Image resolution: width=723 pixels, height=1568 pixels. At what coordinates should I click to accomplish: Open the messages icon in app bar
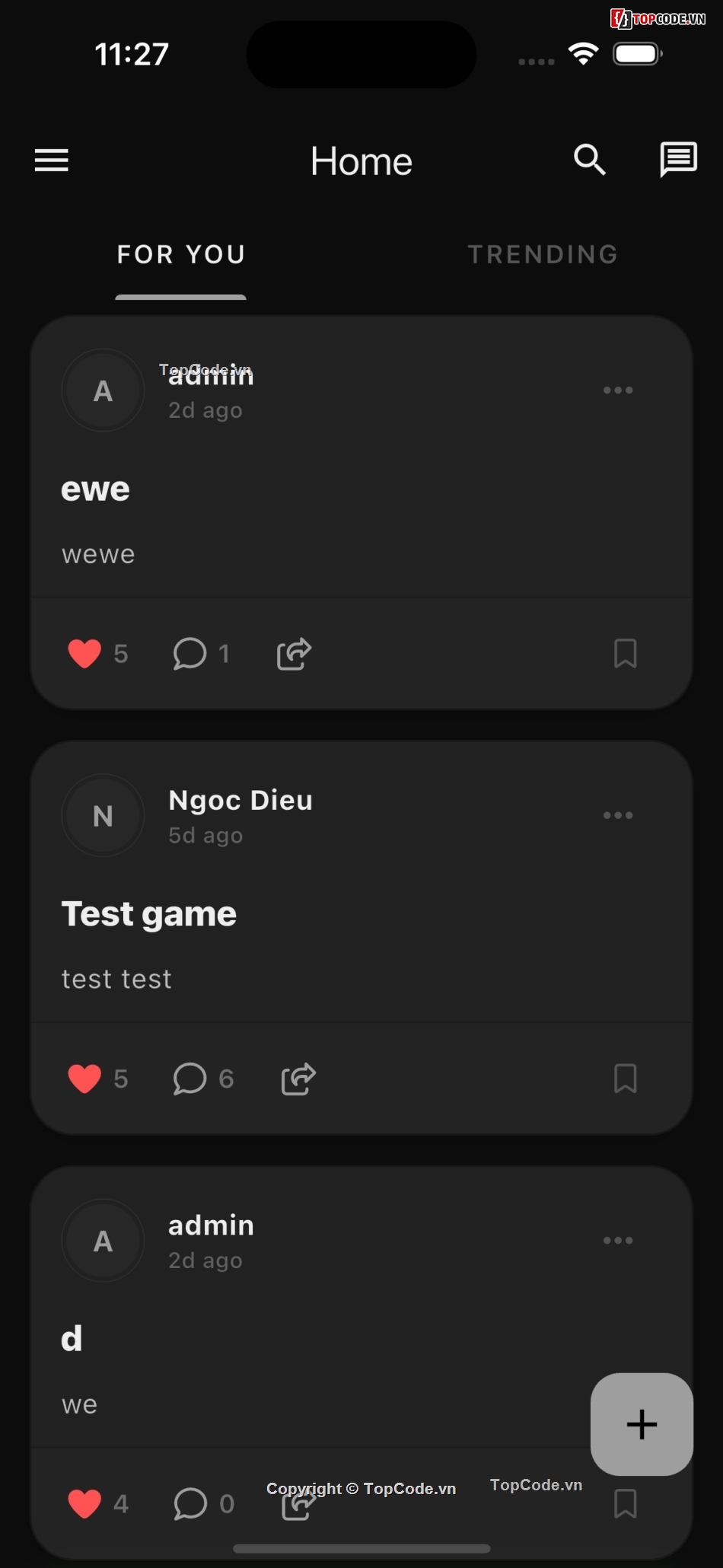pos(677,160)
